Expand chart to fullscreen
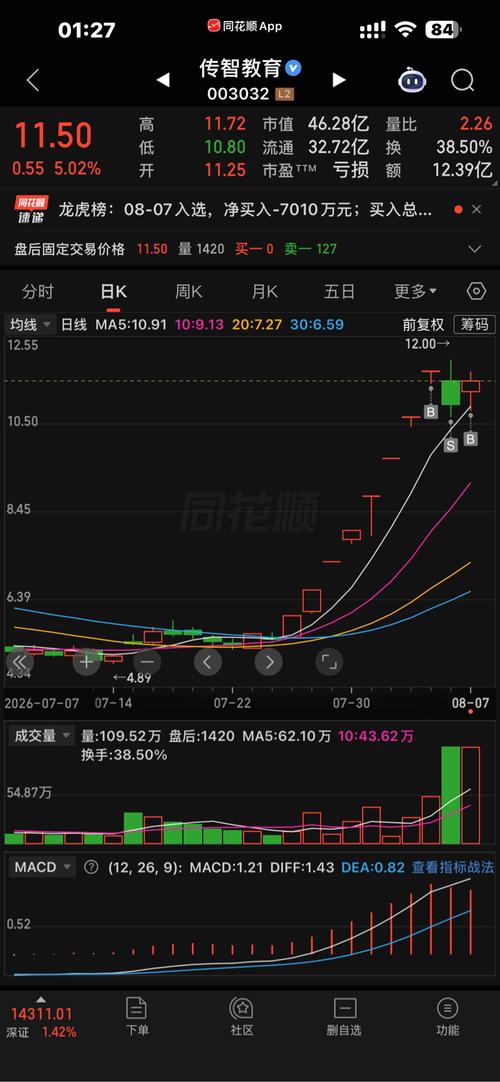 tap(329, 662)
